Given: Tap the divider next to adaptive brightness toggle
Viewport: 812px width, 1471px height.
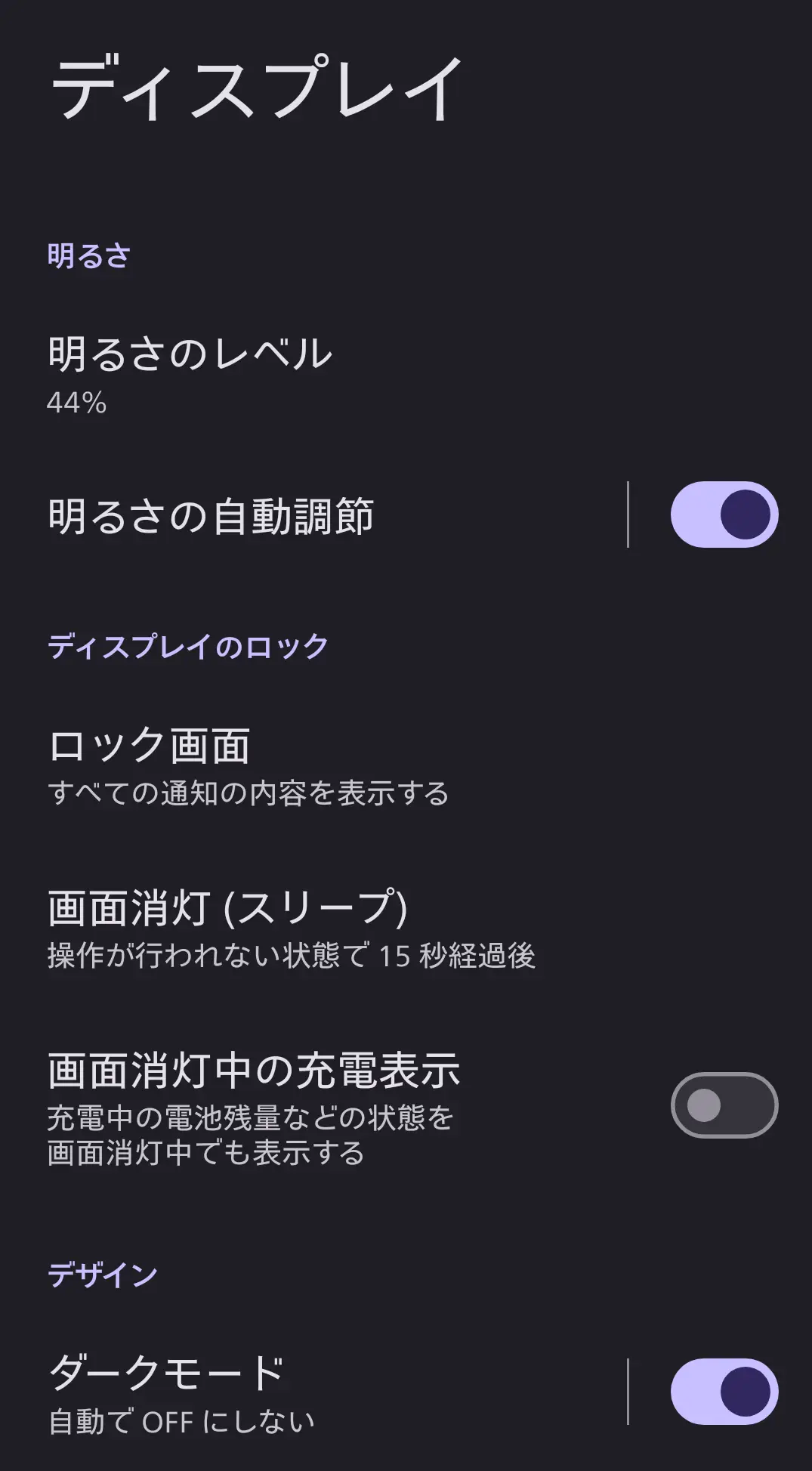Looking at the screenshot, I should coord(629,513).
